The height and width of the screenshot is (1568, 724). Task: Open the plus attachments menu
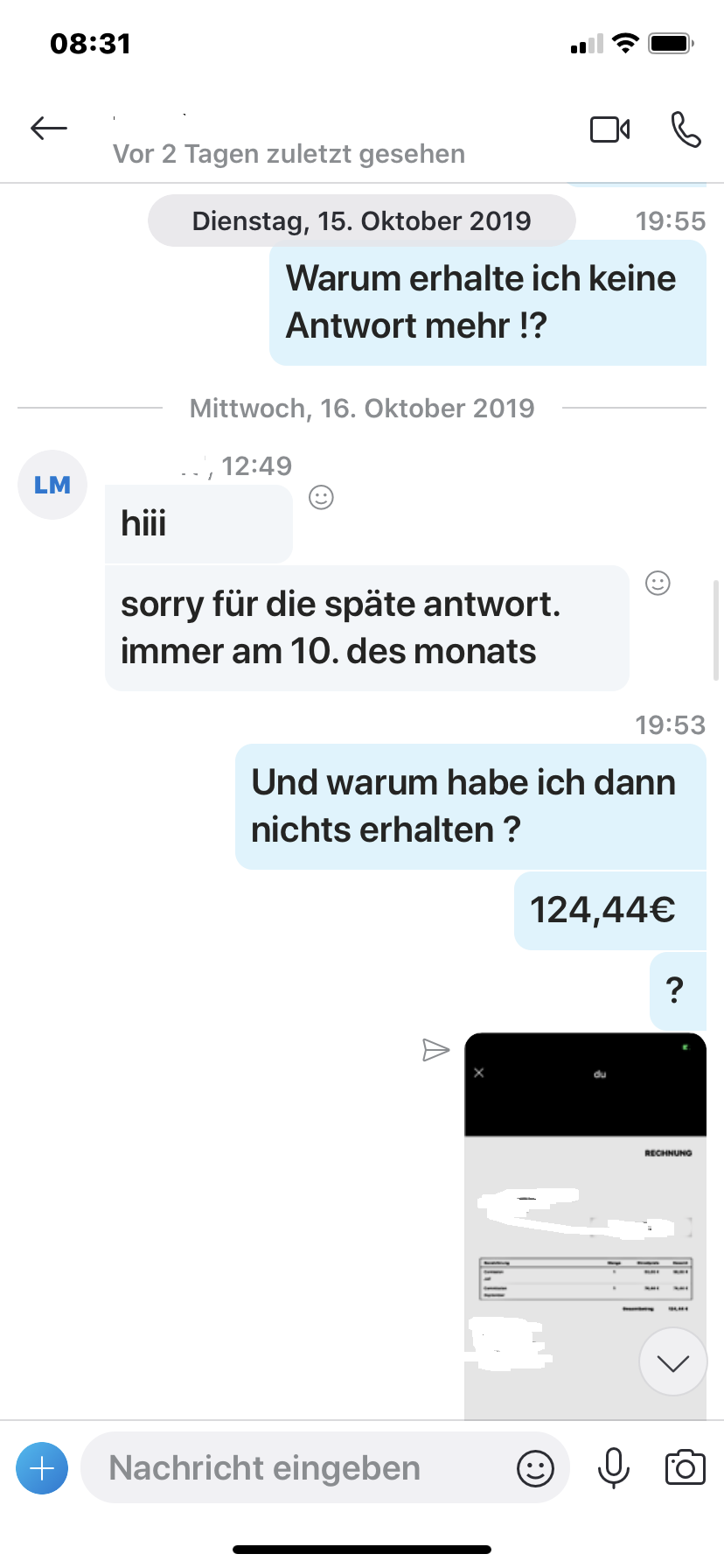[42, 1468]
